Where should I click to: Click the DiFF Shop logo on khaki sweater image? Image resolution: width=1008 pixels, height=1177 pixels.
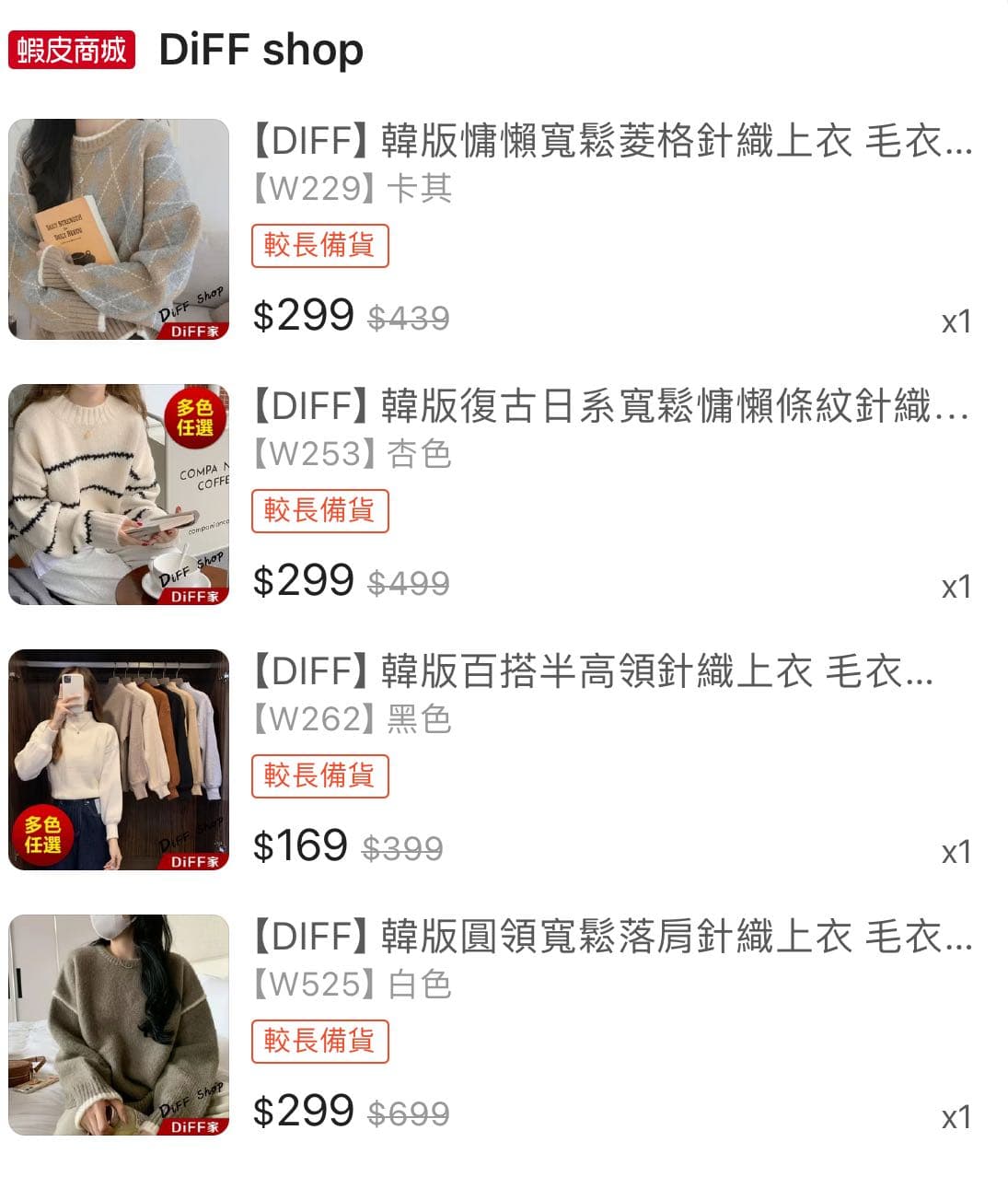click(x=192, y=305)
